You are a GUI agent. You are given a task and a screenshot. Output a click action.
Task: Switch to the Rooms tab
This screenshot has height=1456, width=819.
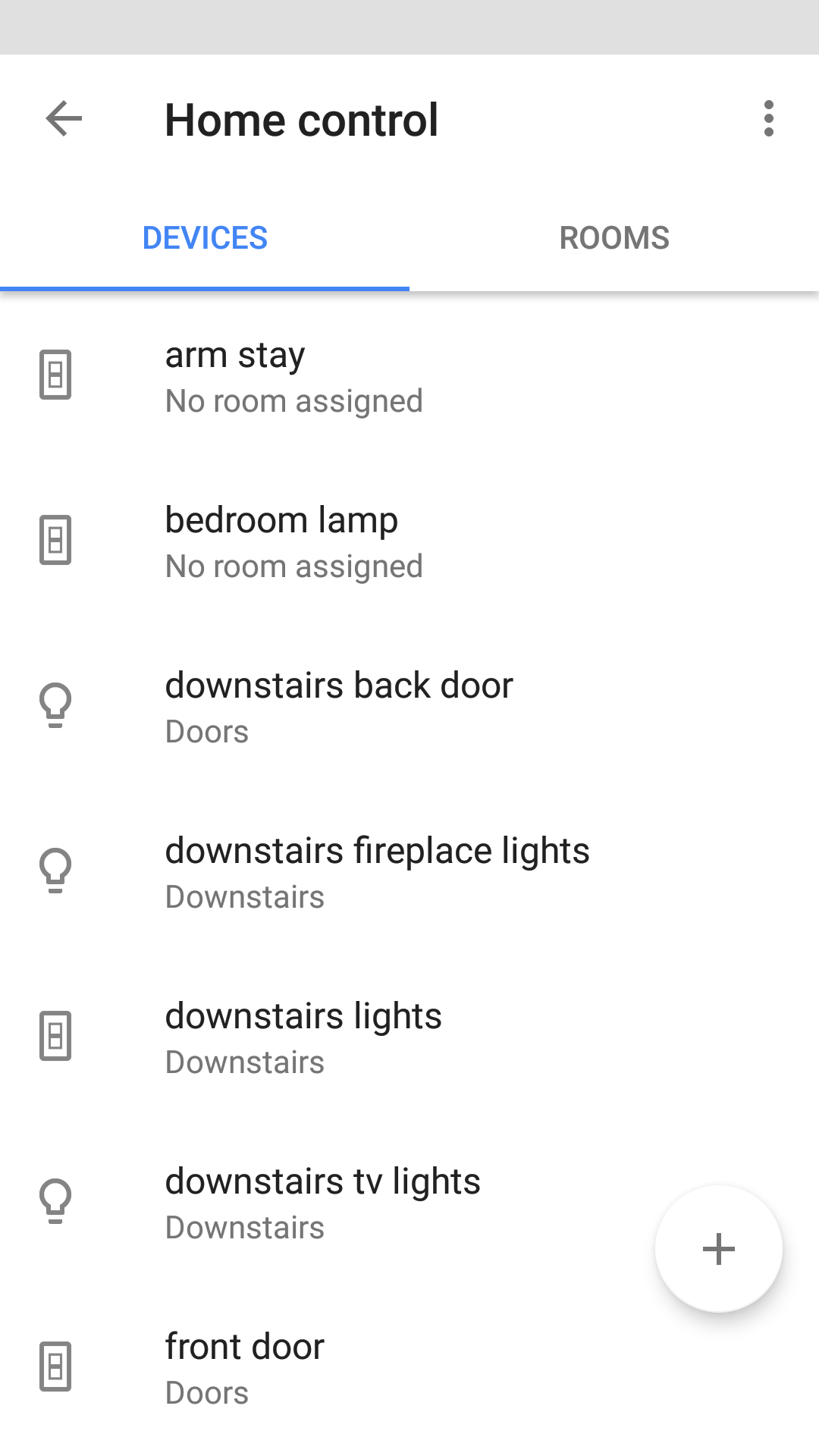click(x=614, y=238)
